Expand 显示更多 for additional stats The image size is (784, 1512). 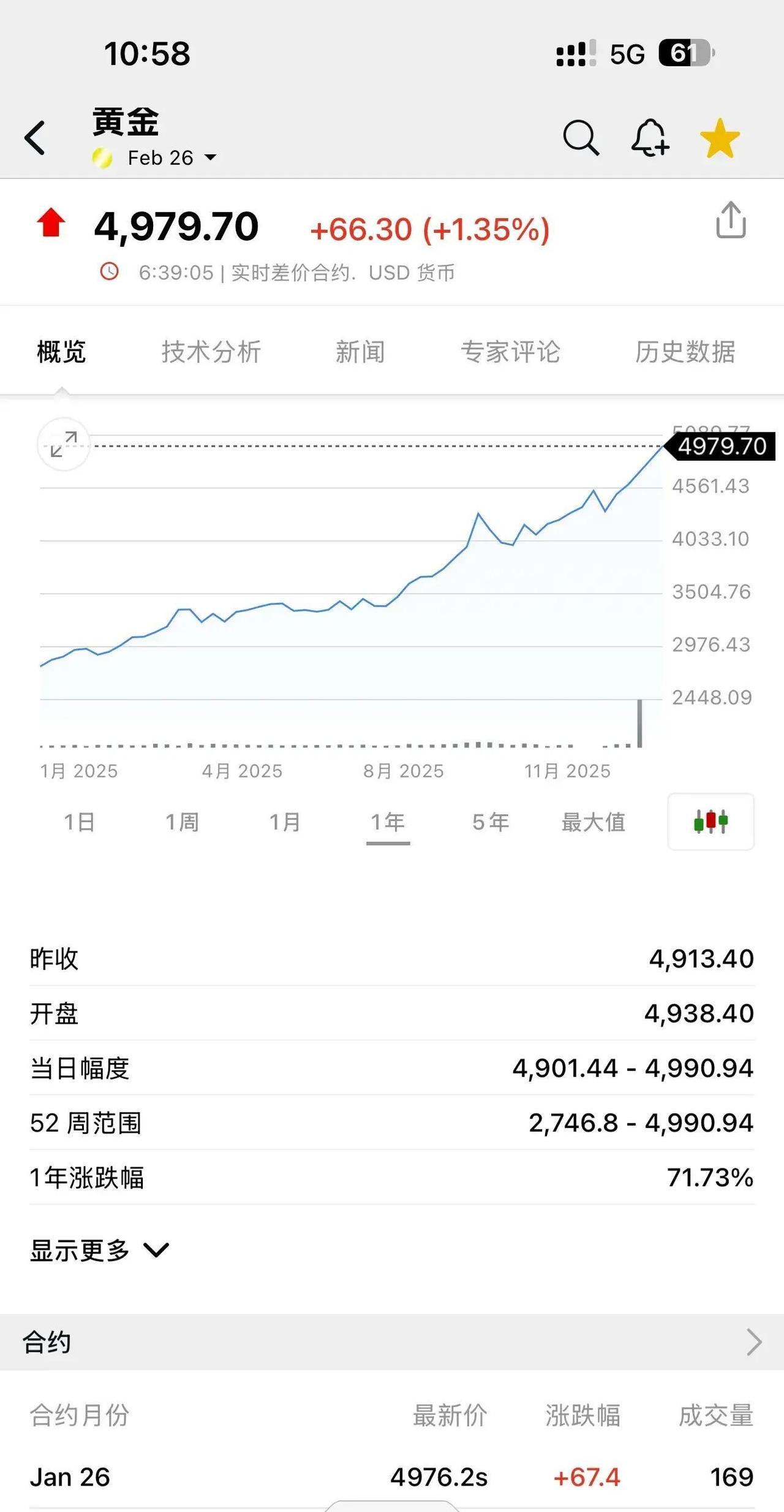click(97, 1248)
